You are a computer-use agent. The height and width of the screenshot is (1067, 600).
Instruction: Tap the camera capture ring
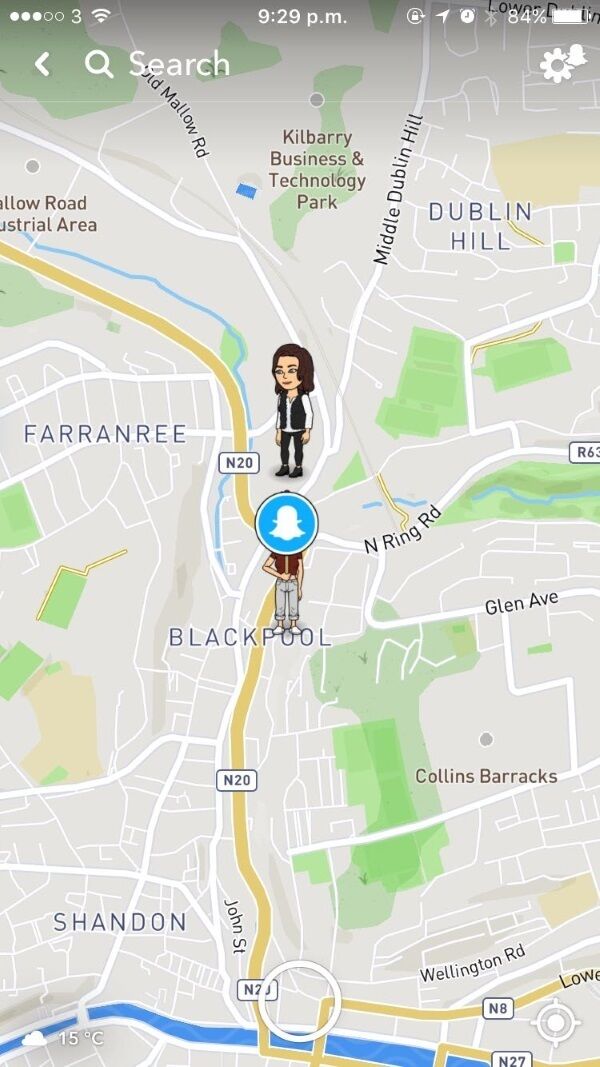click(301, 1001)
